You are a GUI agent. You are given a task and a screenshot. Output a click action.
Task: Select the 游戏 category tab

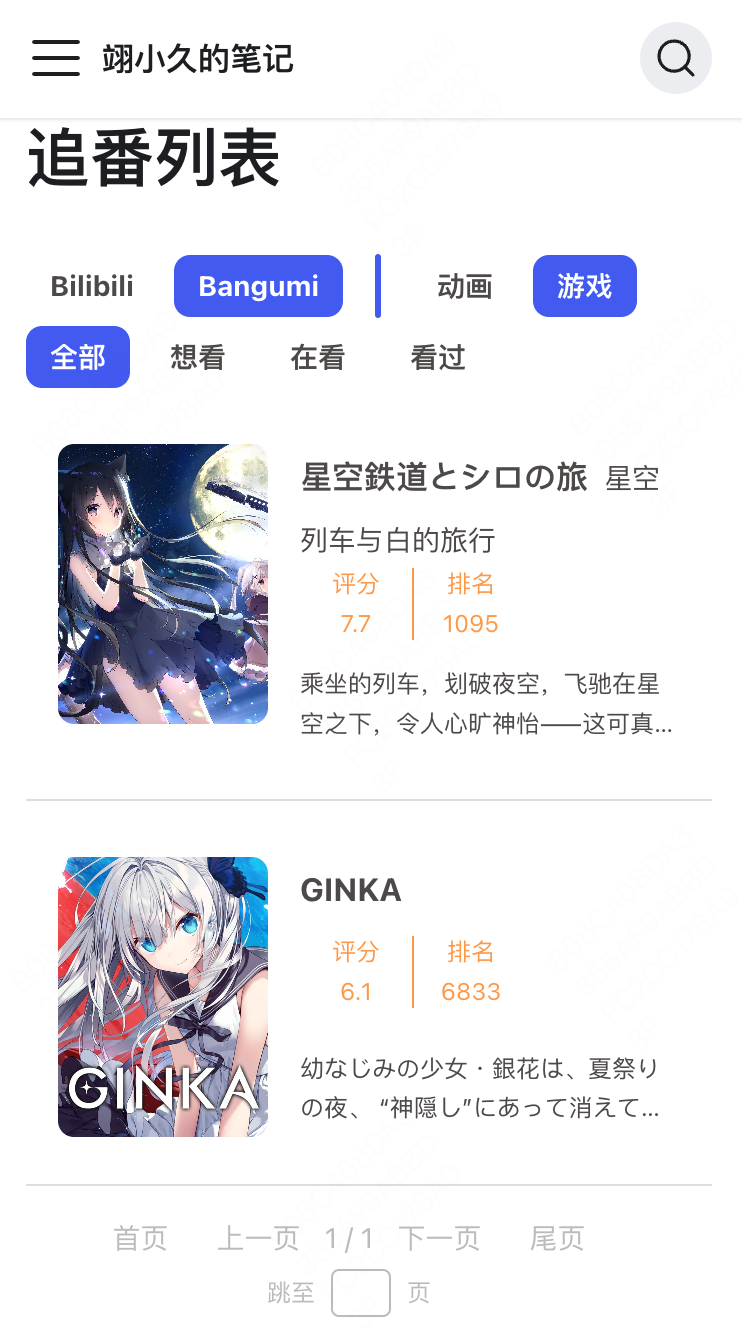click(584, 286)
